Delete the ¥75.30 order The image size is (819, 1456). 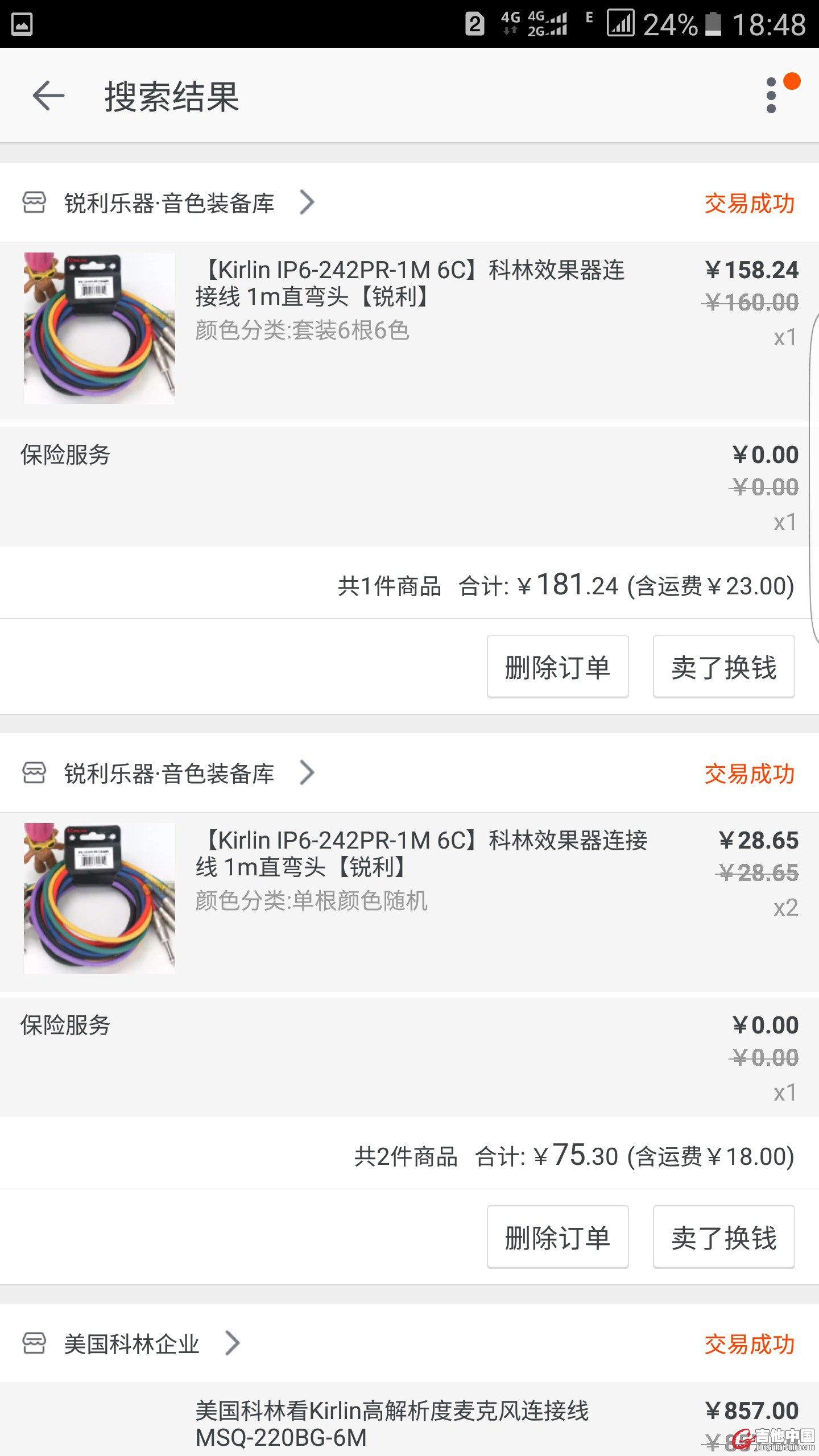557,1237
